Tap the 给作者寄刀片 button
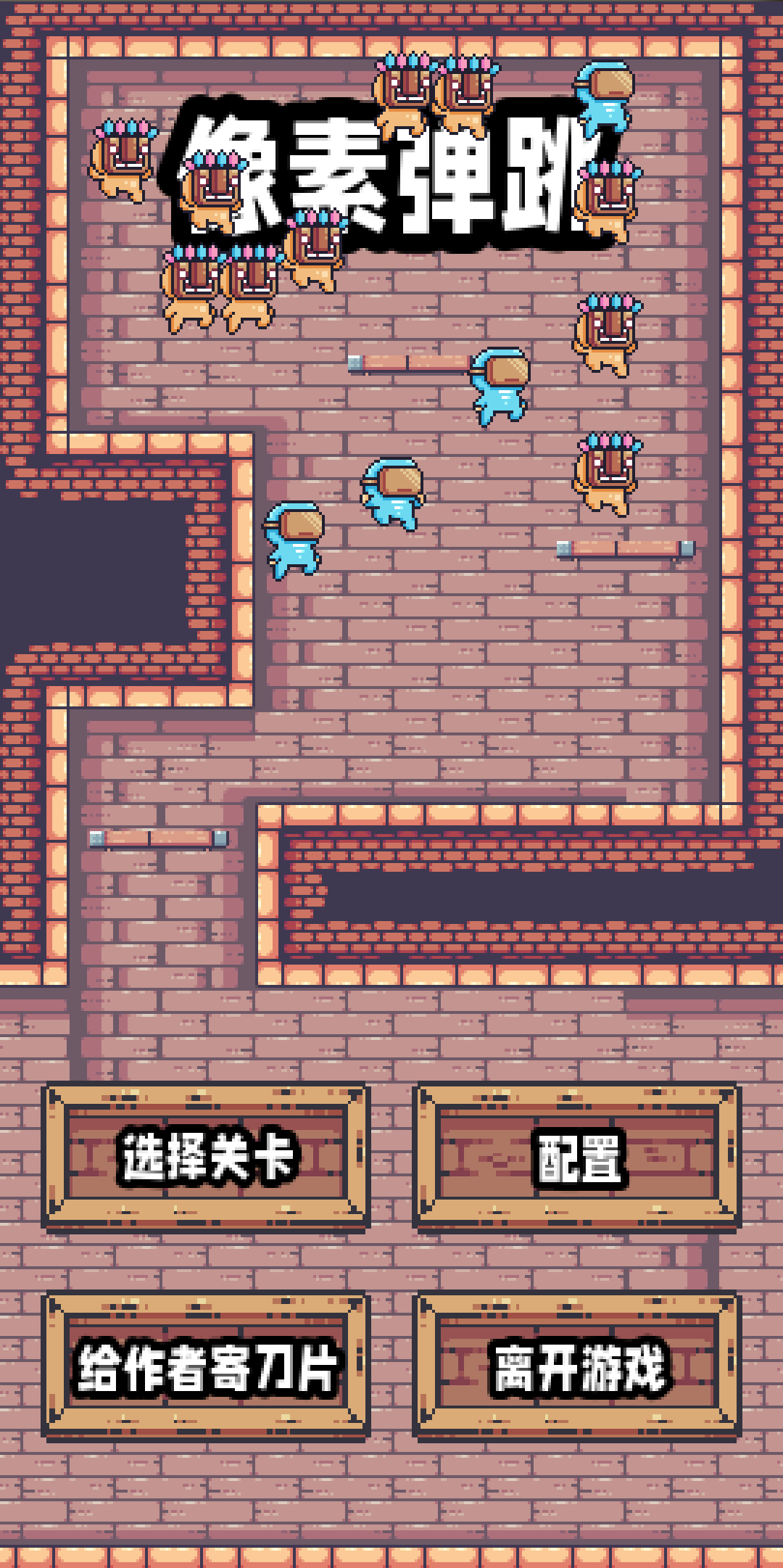Screen dimensions: 783x1568 pos(207,1367)
